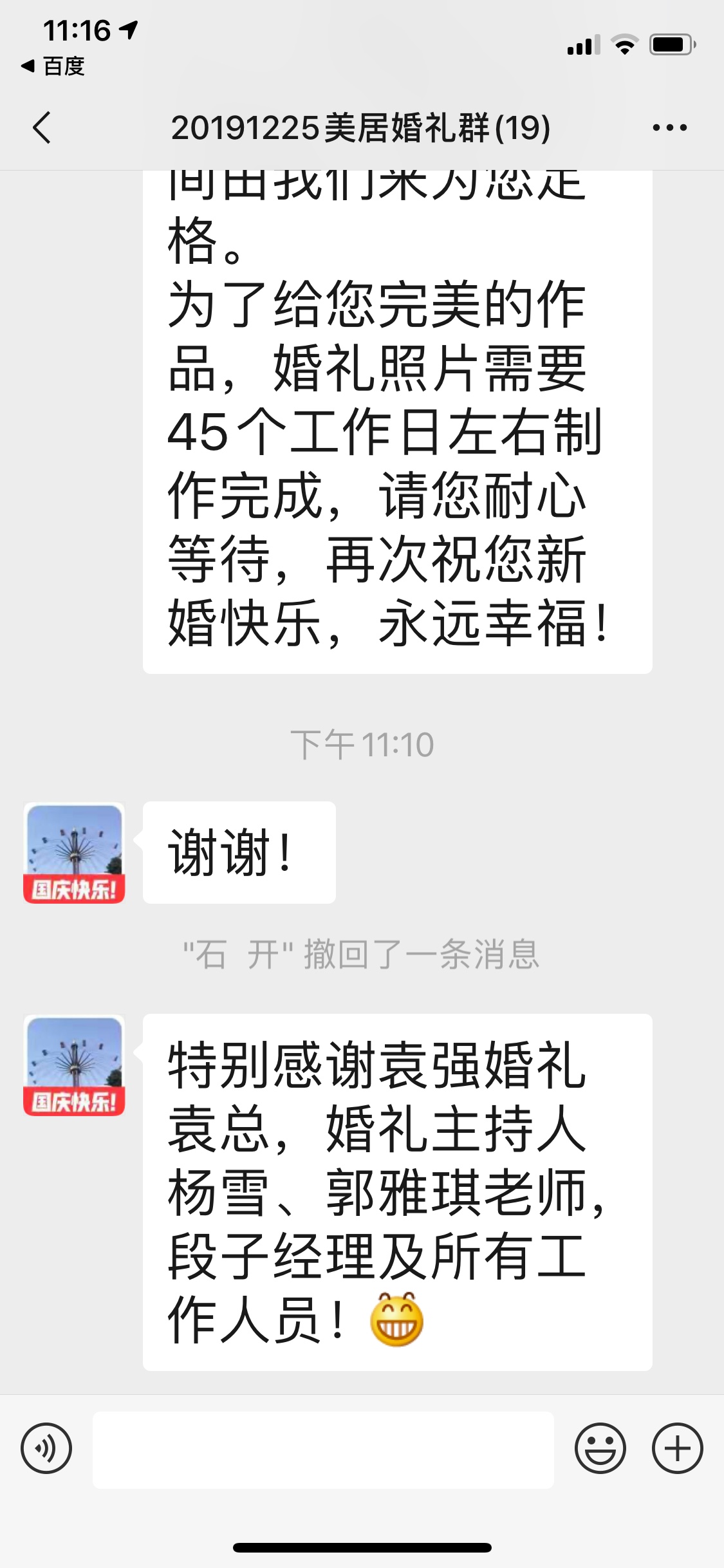Open the emoji picker

pos(600,1449)
